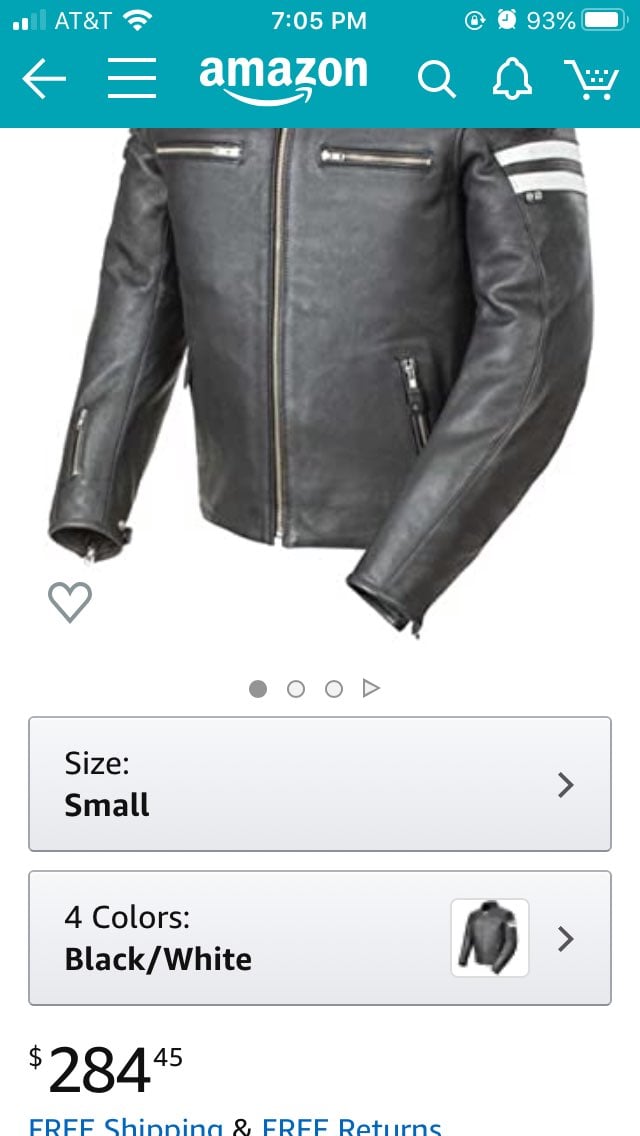Open the search icon
Image resolution: width=640 pixels, height=1136 pixels.
tap(436, 78)
